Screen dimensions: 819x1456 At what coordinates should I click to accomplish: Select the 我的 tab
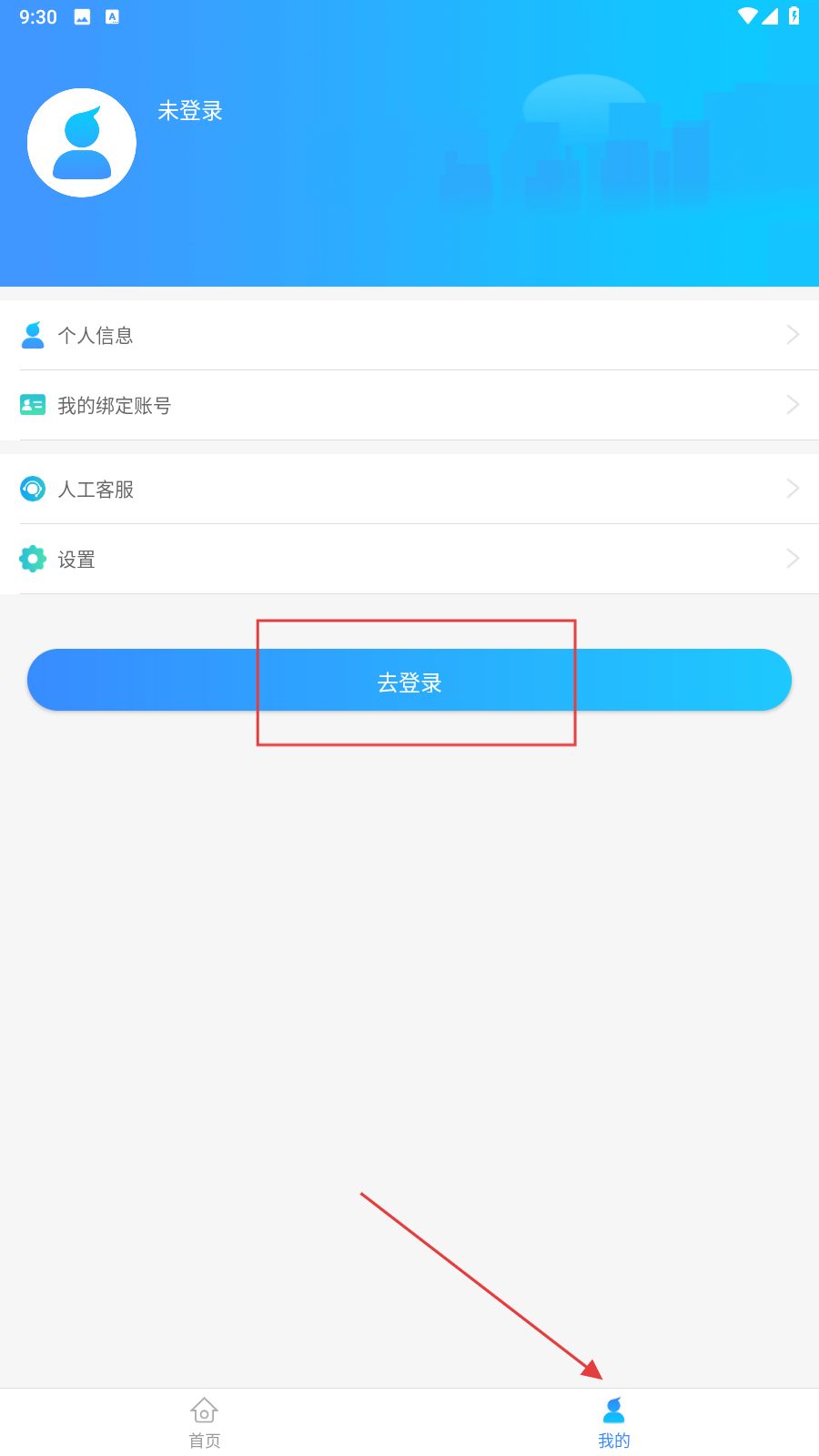614,1422
